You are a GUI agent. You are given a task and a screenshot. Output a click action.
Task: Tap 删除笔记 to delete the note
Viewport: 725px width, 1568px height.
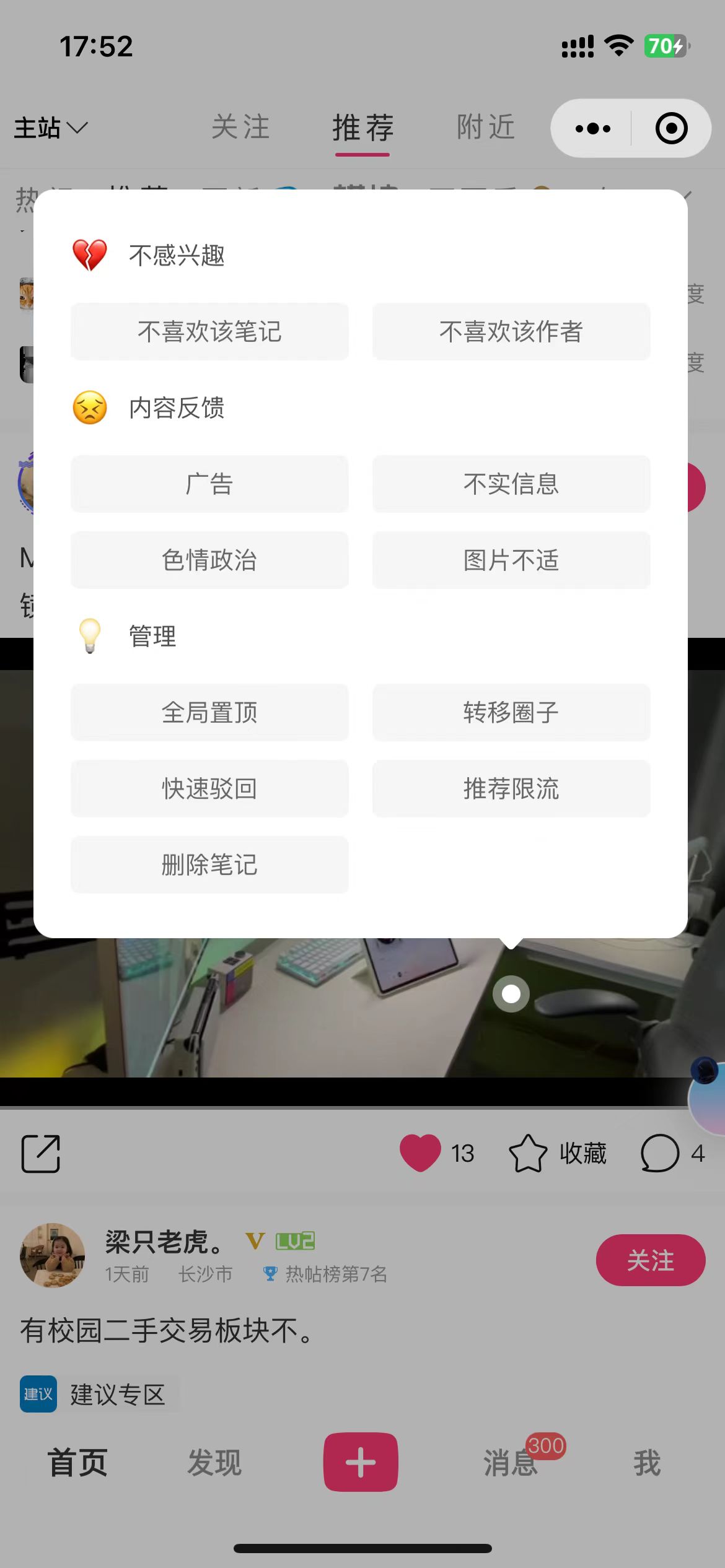pyautogui.click(x=209, y=865)
